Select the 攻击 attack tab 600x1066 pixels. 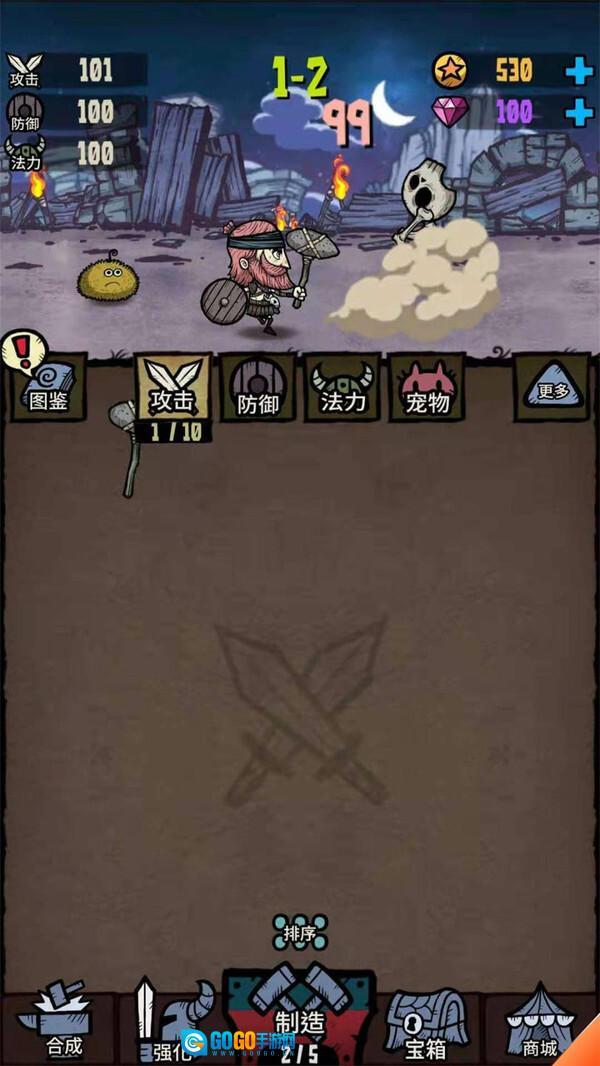pos(172,388)
